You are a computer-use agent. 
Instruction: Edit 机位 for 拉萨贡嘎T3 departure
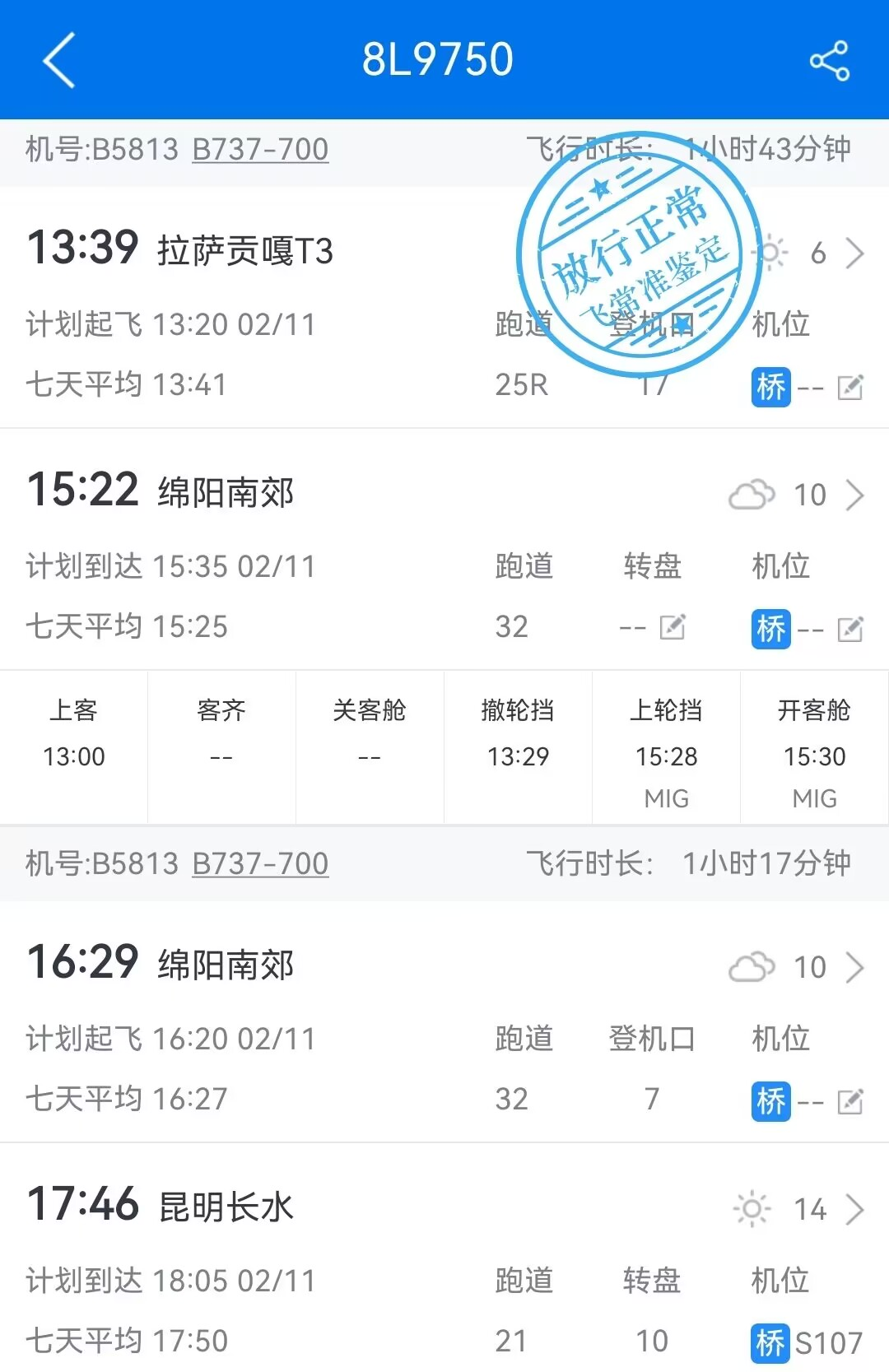click(849, 388)
